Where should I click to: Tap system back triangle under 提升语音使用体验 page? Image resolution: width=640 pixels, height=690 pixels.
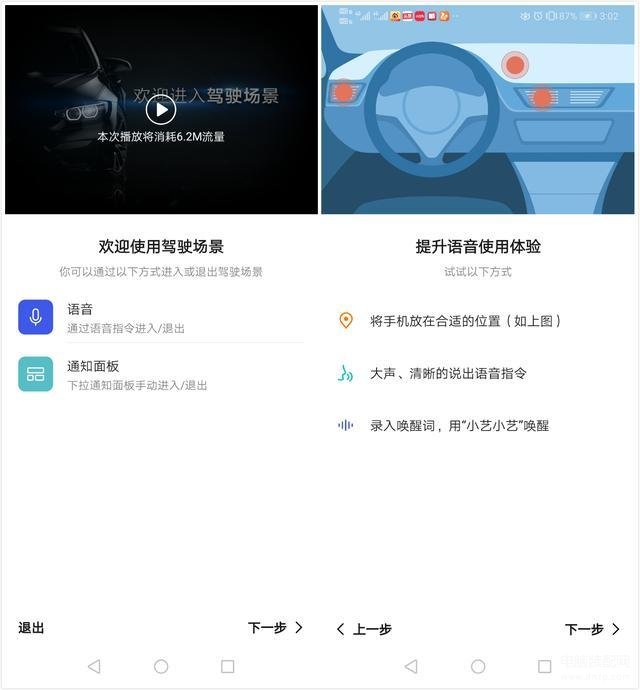point(411,666)
